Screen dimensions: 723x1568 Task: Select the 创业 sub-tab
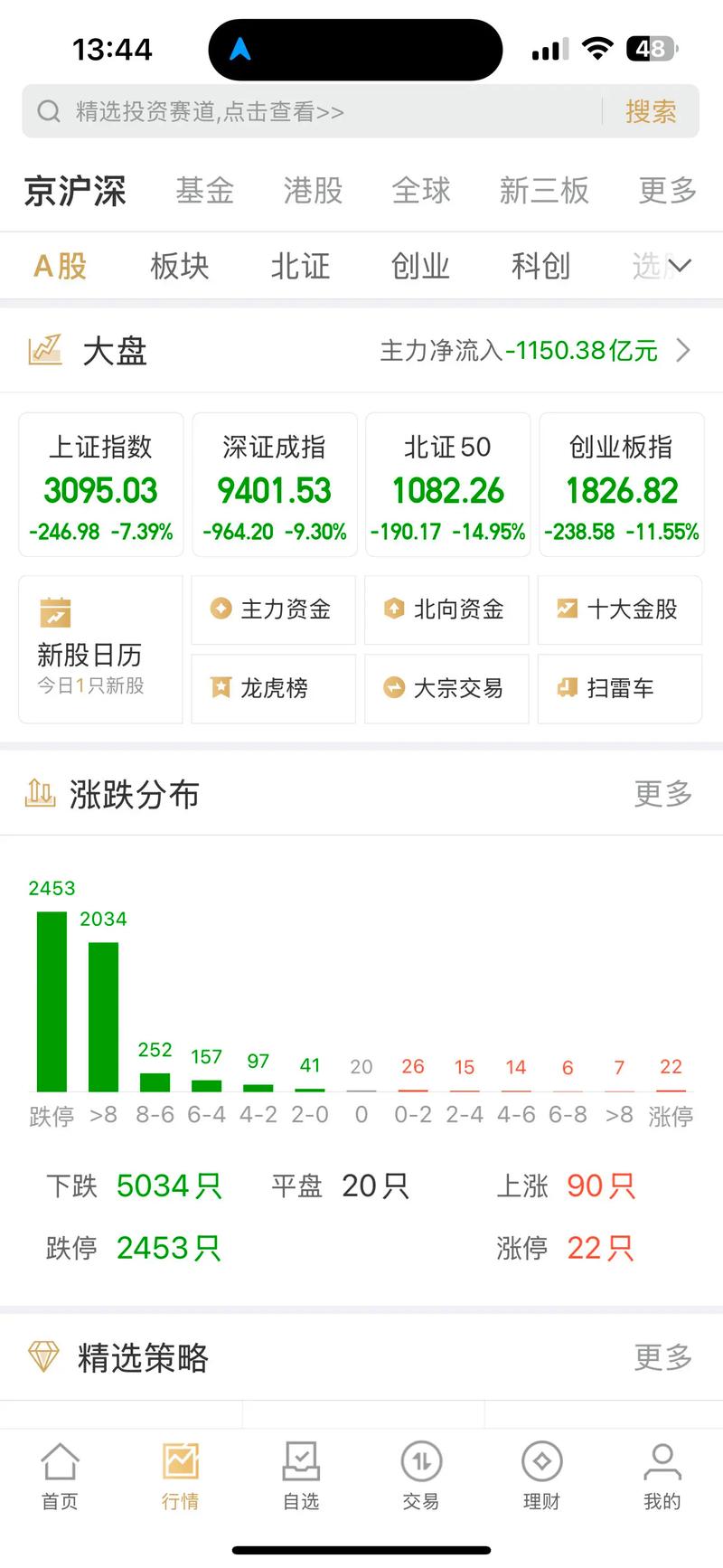(x=420, y=266)
